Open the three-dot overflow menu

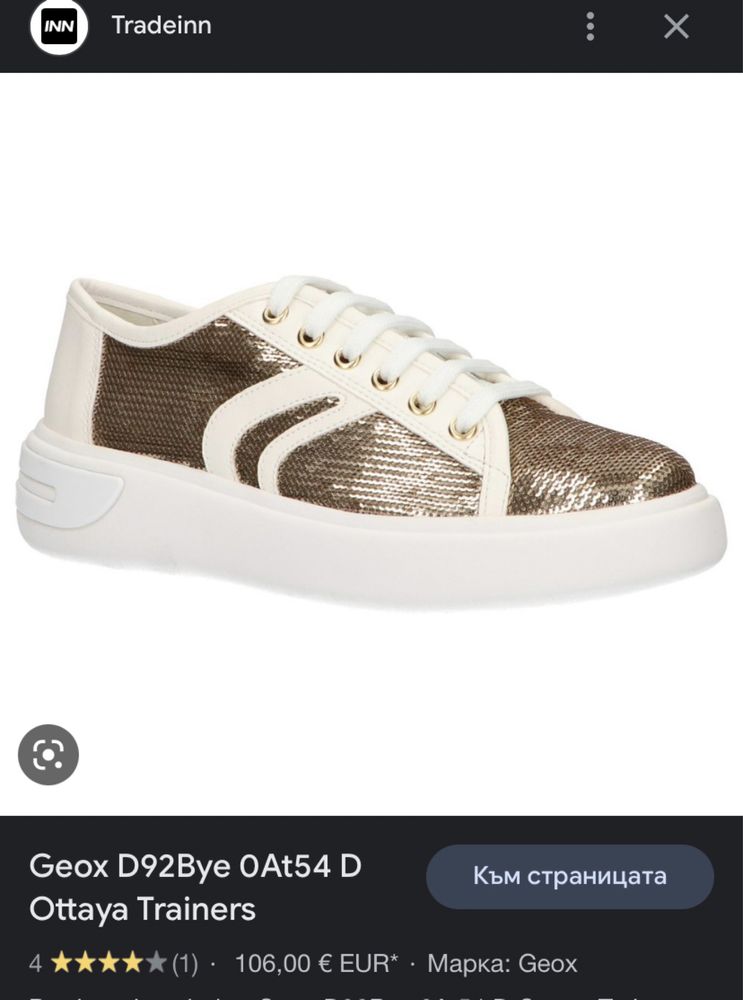[x=590, y=27]
